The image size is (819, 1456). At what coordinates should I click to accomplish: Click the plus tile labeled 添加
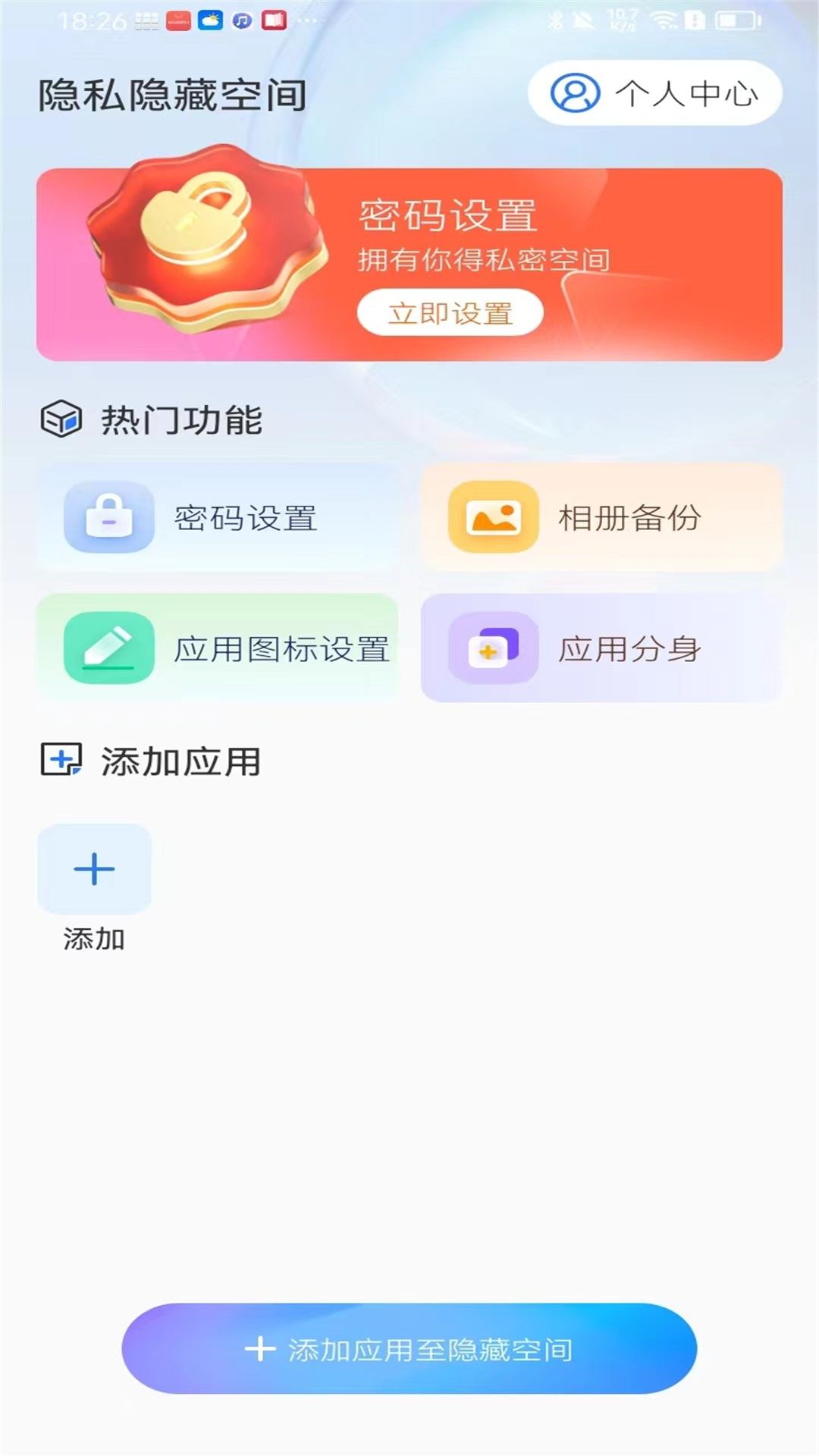[94, 870]
